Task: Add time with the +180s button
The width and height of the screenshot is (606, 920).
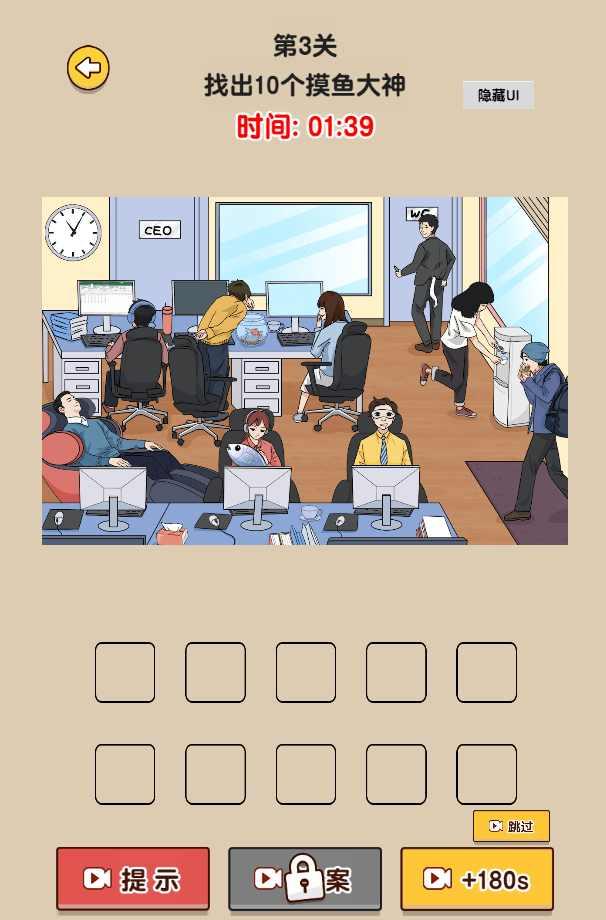Action: (x=477, y=878)
